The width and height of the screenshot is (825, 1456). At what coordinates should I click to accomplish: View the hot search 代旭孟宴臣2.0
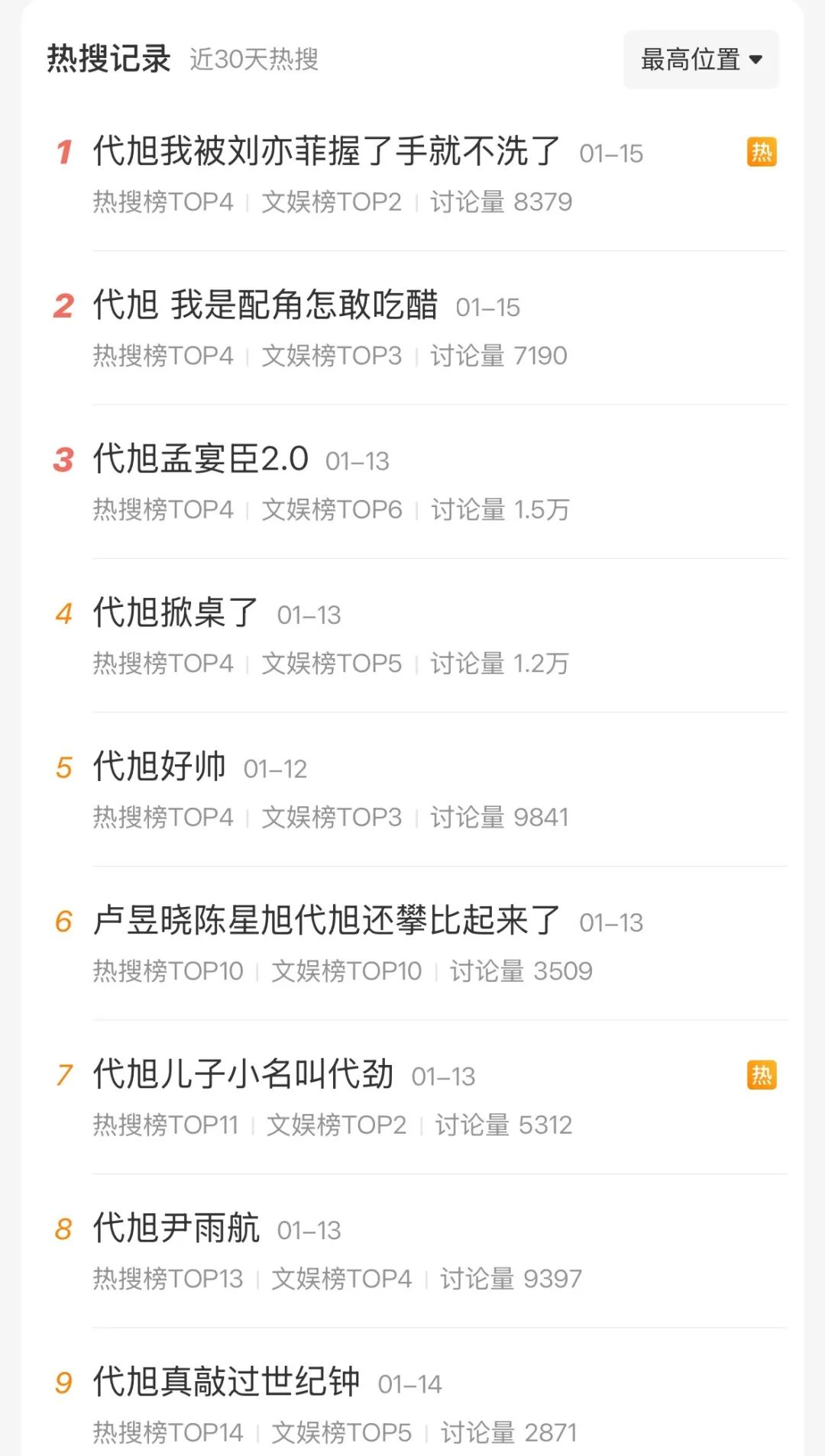pyautogui.click(x=201, y=459)
